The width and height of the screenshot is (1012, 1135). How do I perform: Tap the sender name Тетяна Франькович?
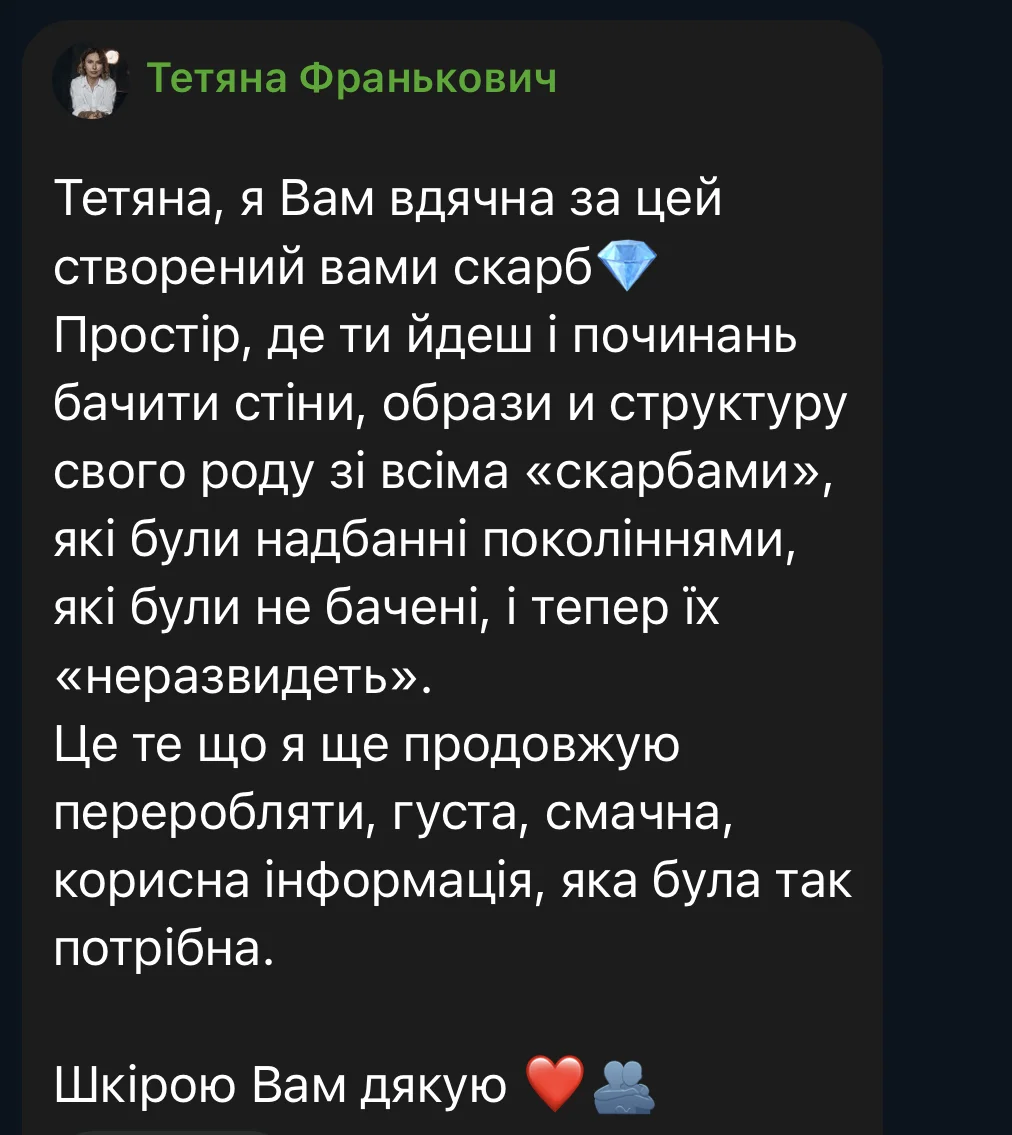(351, 77)
